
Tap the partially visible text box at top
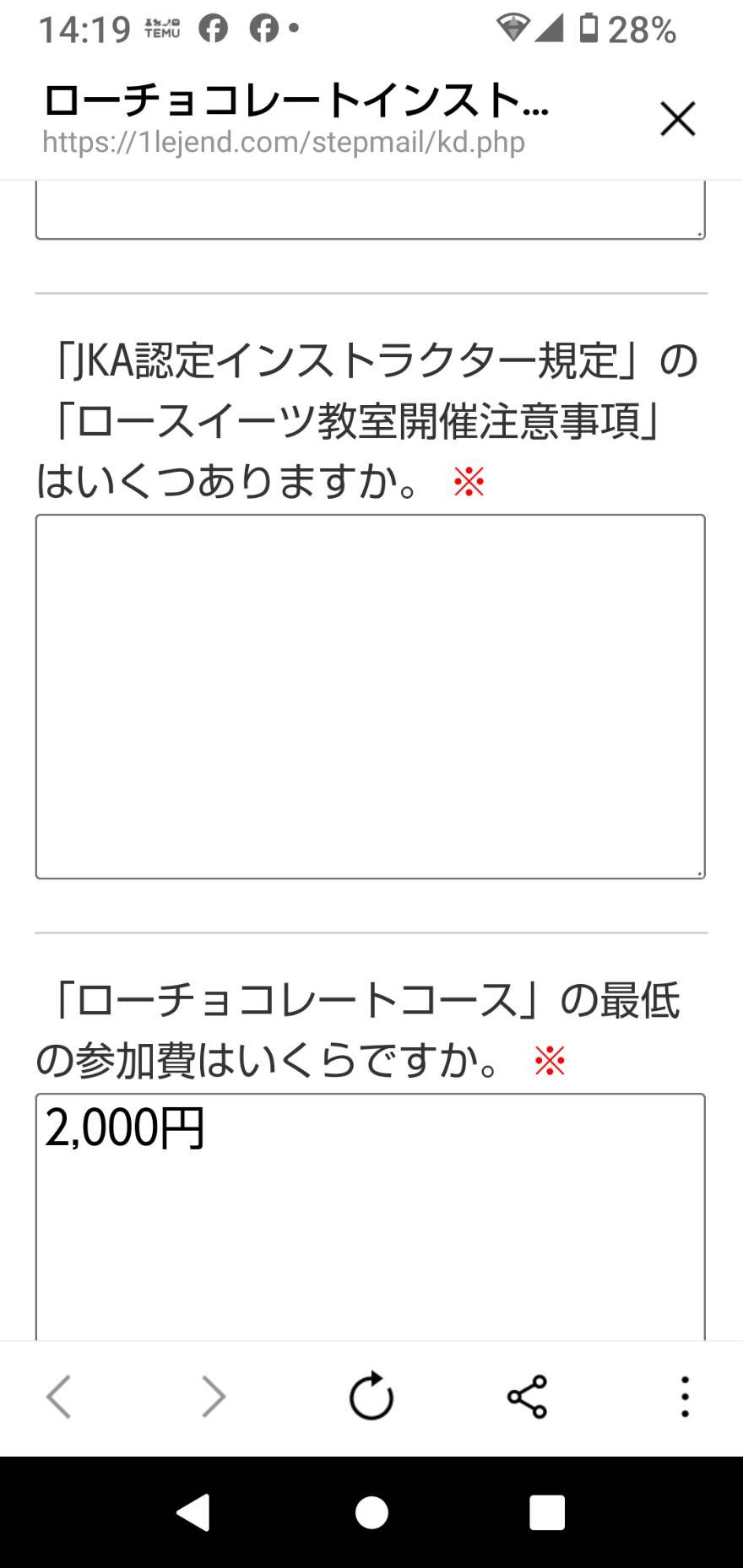370,210
